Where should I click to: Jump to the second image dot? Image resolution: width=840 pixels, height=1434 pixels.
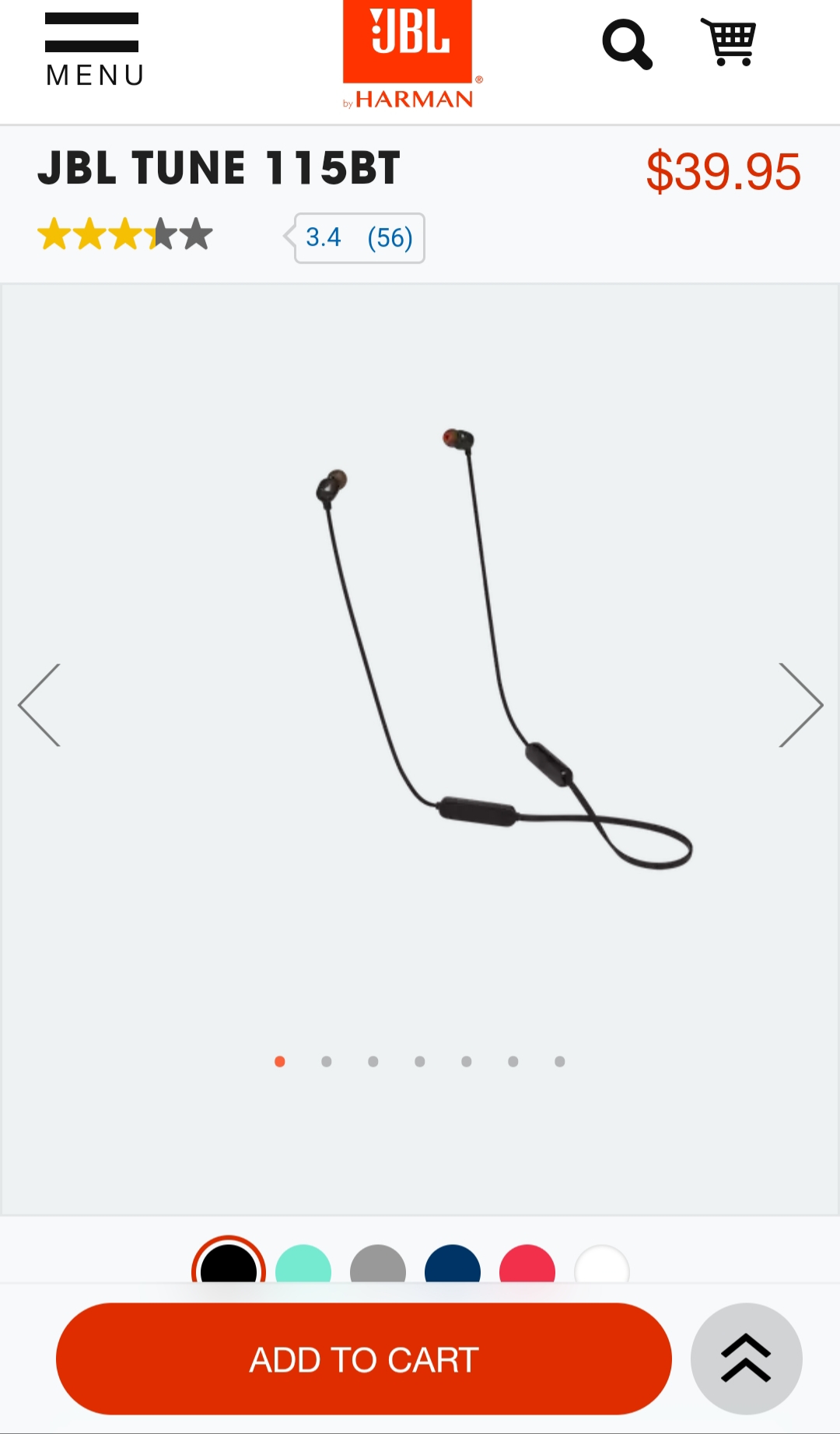click(x=327, y=1061)
